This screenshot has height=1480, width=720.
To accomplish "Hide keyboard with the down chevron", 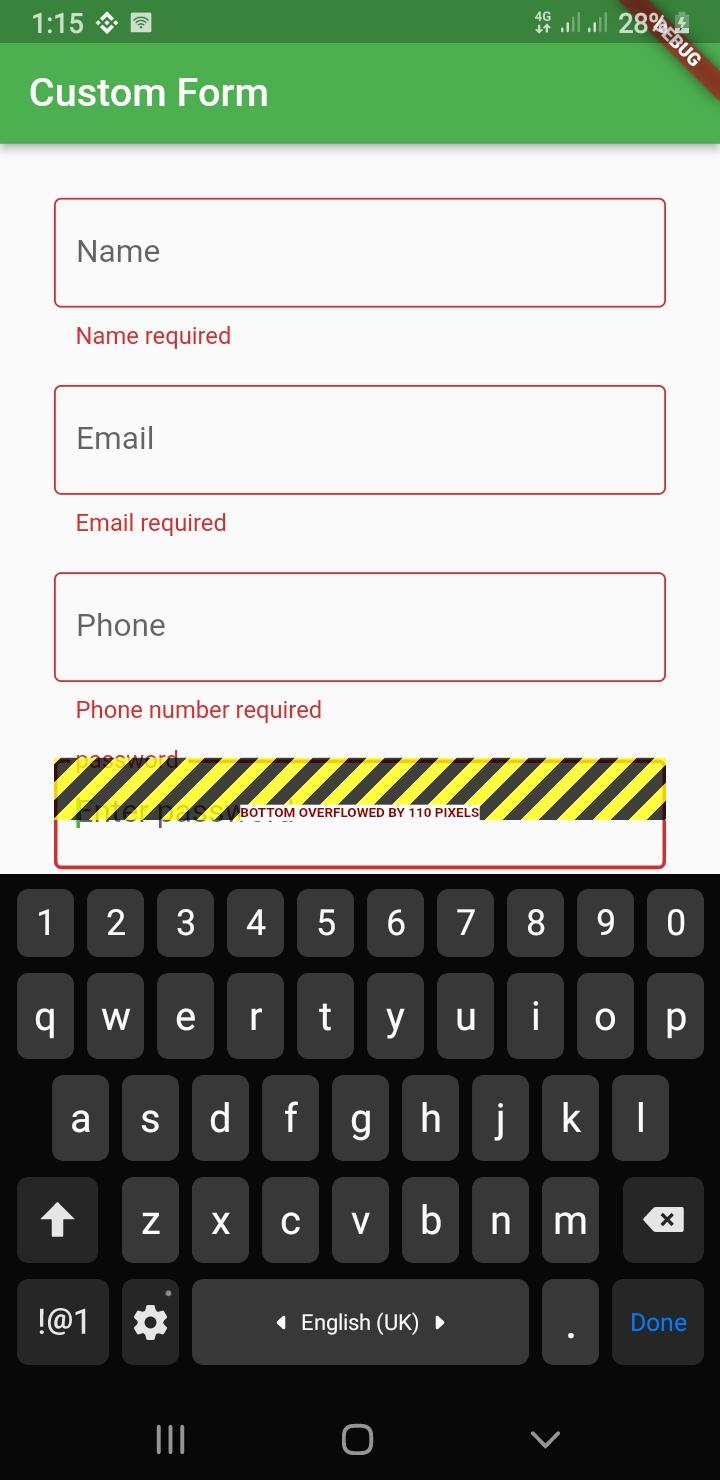I will pos(545,1439).
